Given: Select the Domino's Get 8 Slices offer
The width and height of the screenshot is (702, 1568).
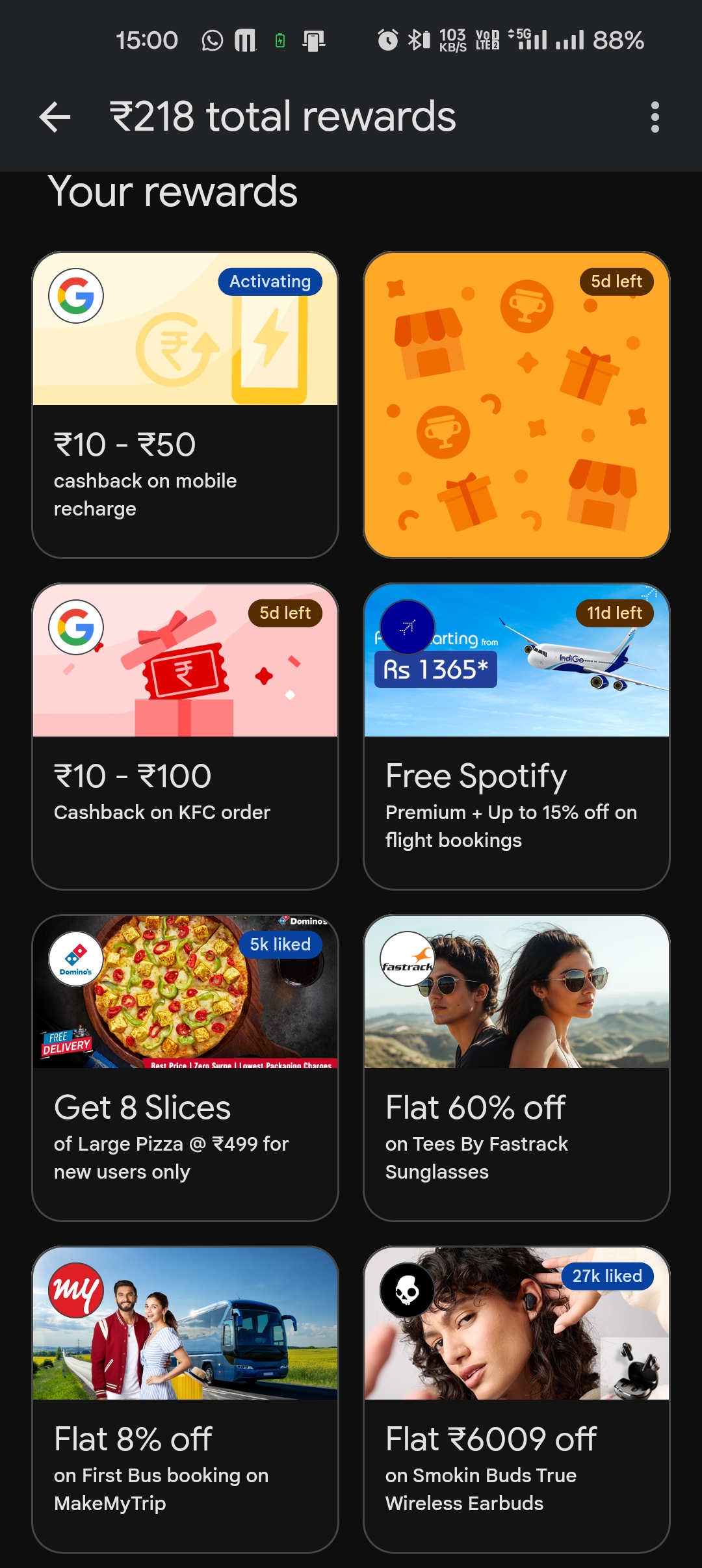Looking at the screenshot, I should pyautogui.click(x=185, y=1067).
